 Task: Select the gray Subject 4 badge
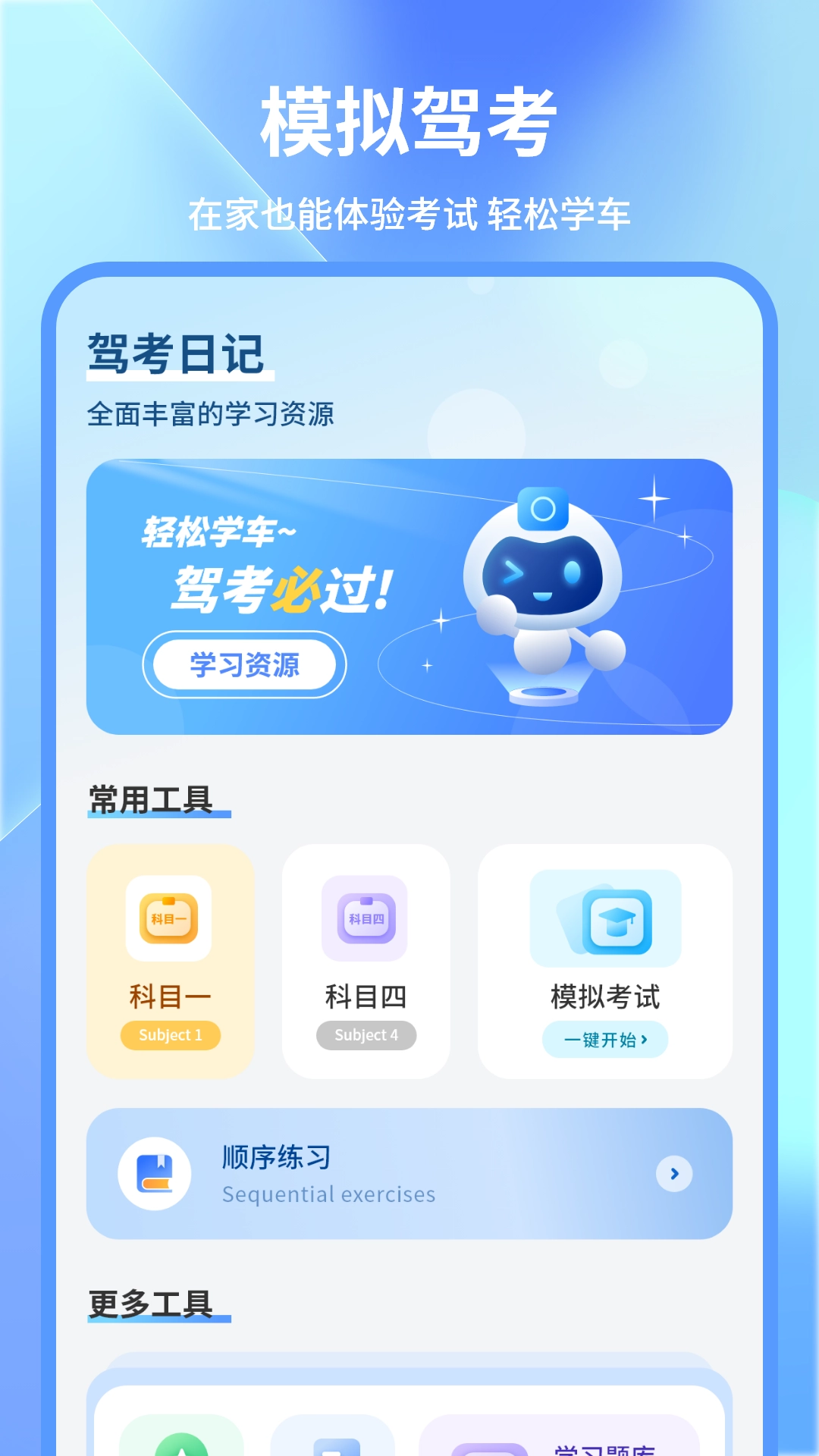[366, 1034]
